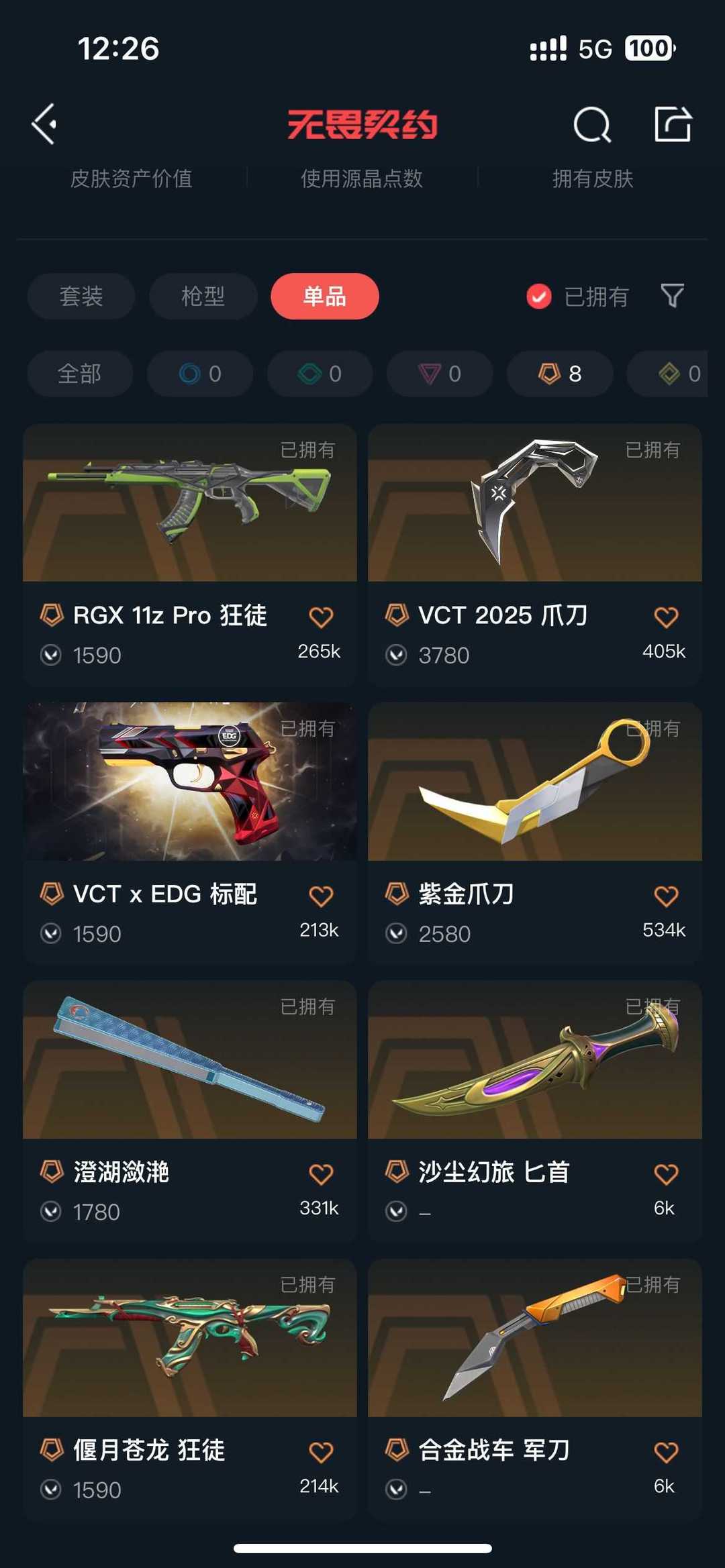The width and height of the screenshot is (725, 1568).
Task: Favorite the 沙尘幻旅 匕首 skin
Action: pos(666,1173)
